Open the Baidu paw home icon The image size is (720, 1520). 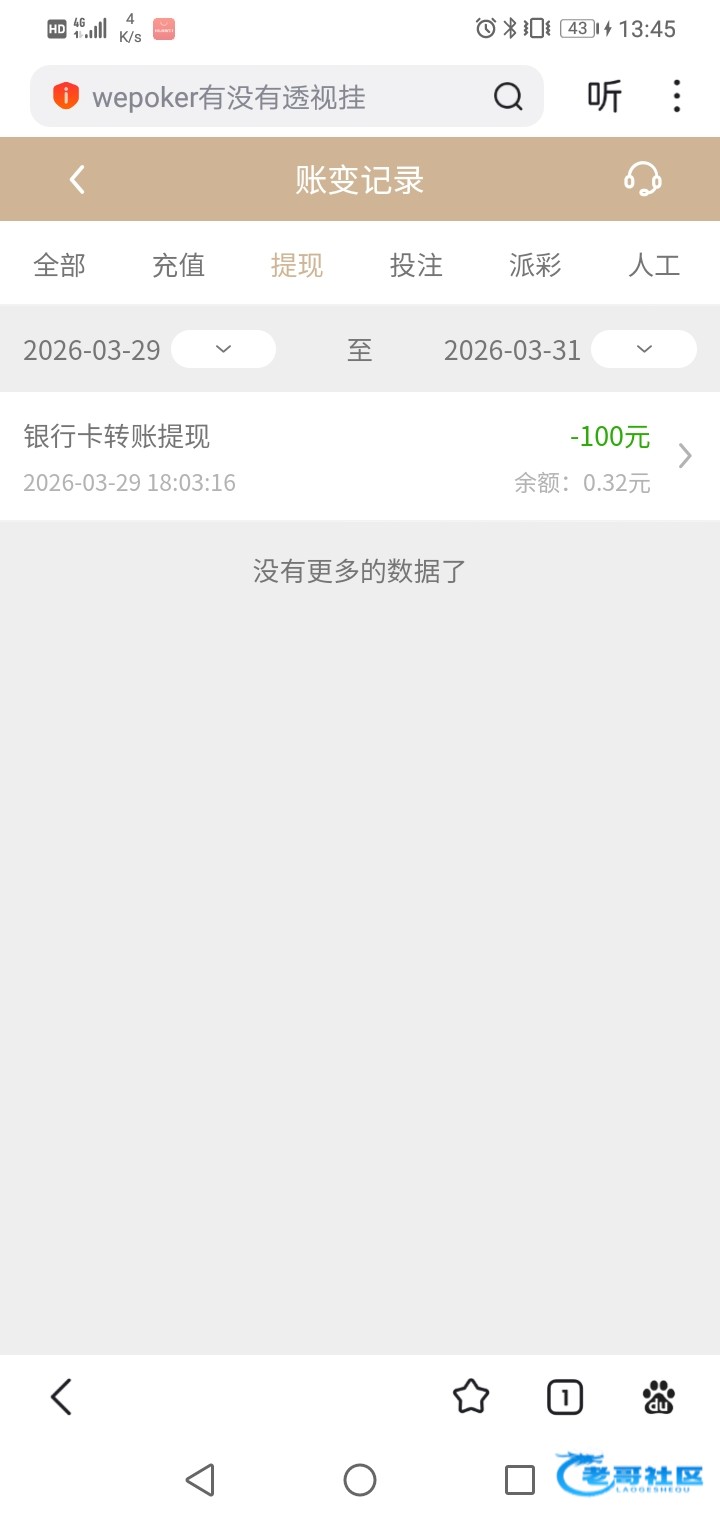click(x=659, y=1397)
